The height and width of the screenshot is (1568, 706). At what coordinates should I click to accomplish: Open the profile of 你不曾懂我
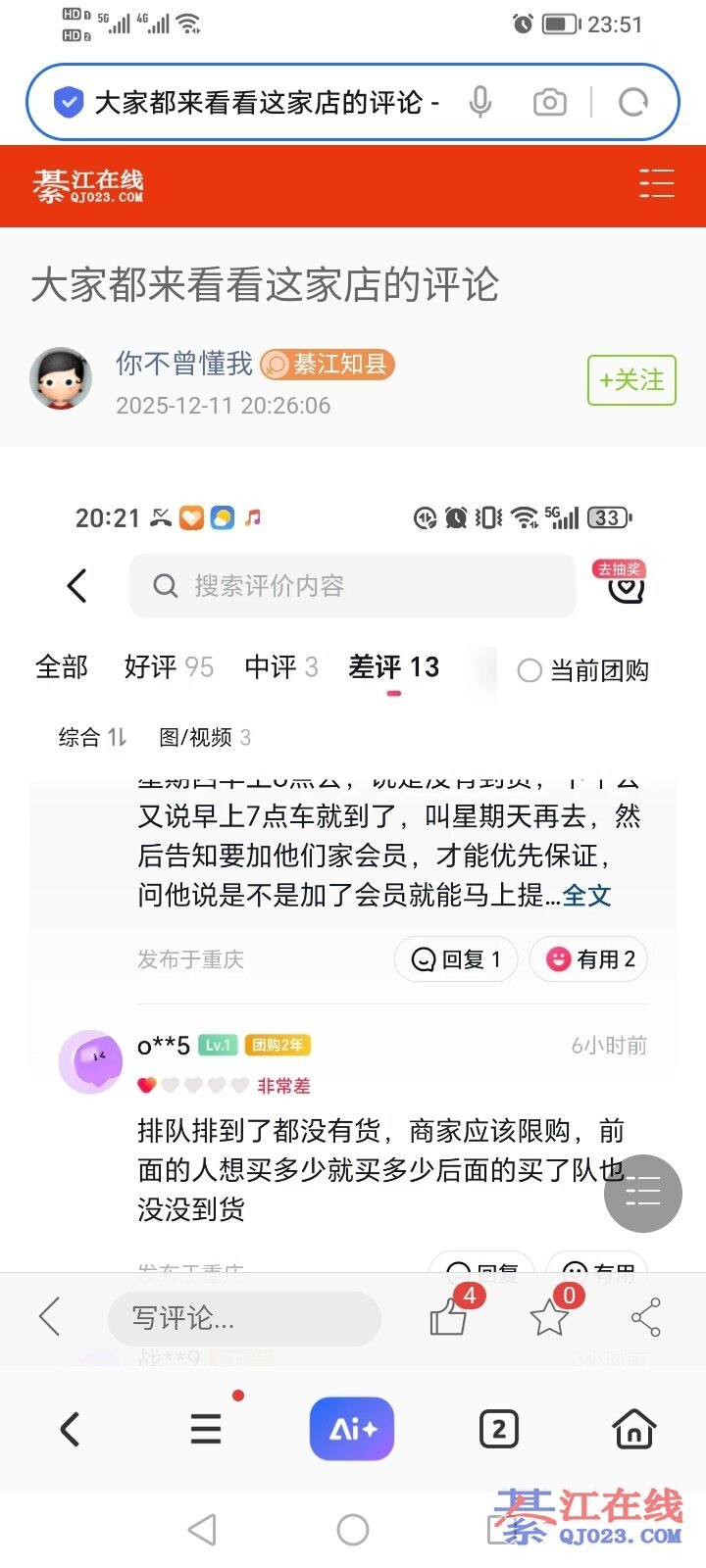(x=183, y=364)
